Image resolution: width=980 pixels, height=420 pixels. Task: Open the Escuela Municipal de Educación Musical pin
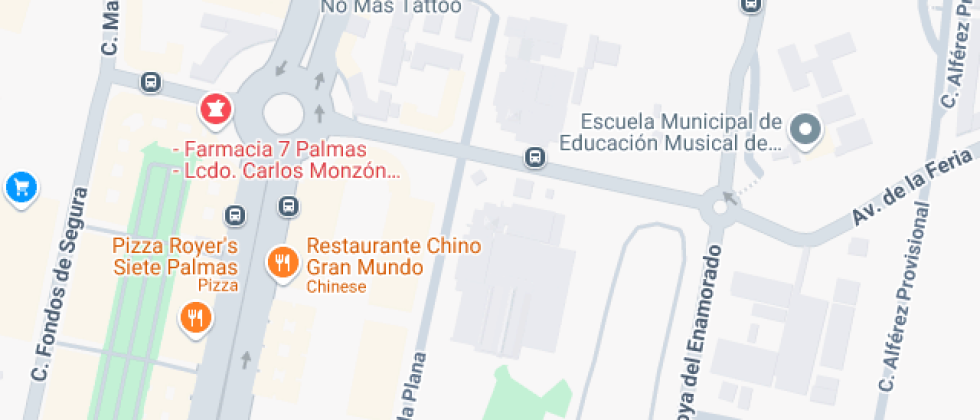806,129
